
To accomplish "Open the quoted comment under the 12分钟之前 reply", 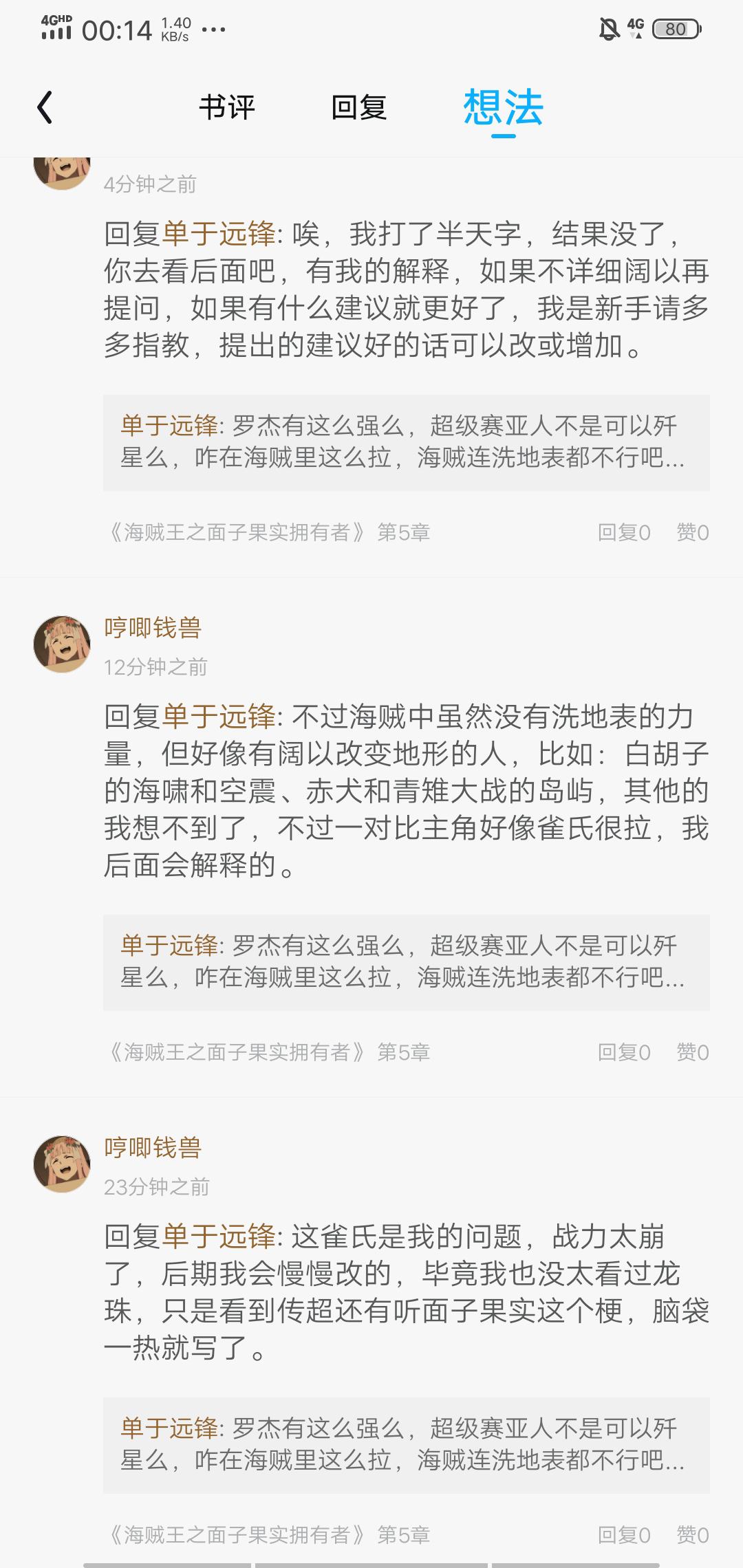I will [407, 962].
